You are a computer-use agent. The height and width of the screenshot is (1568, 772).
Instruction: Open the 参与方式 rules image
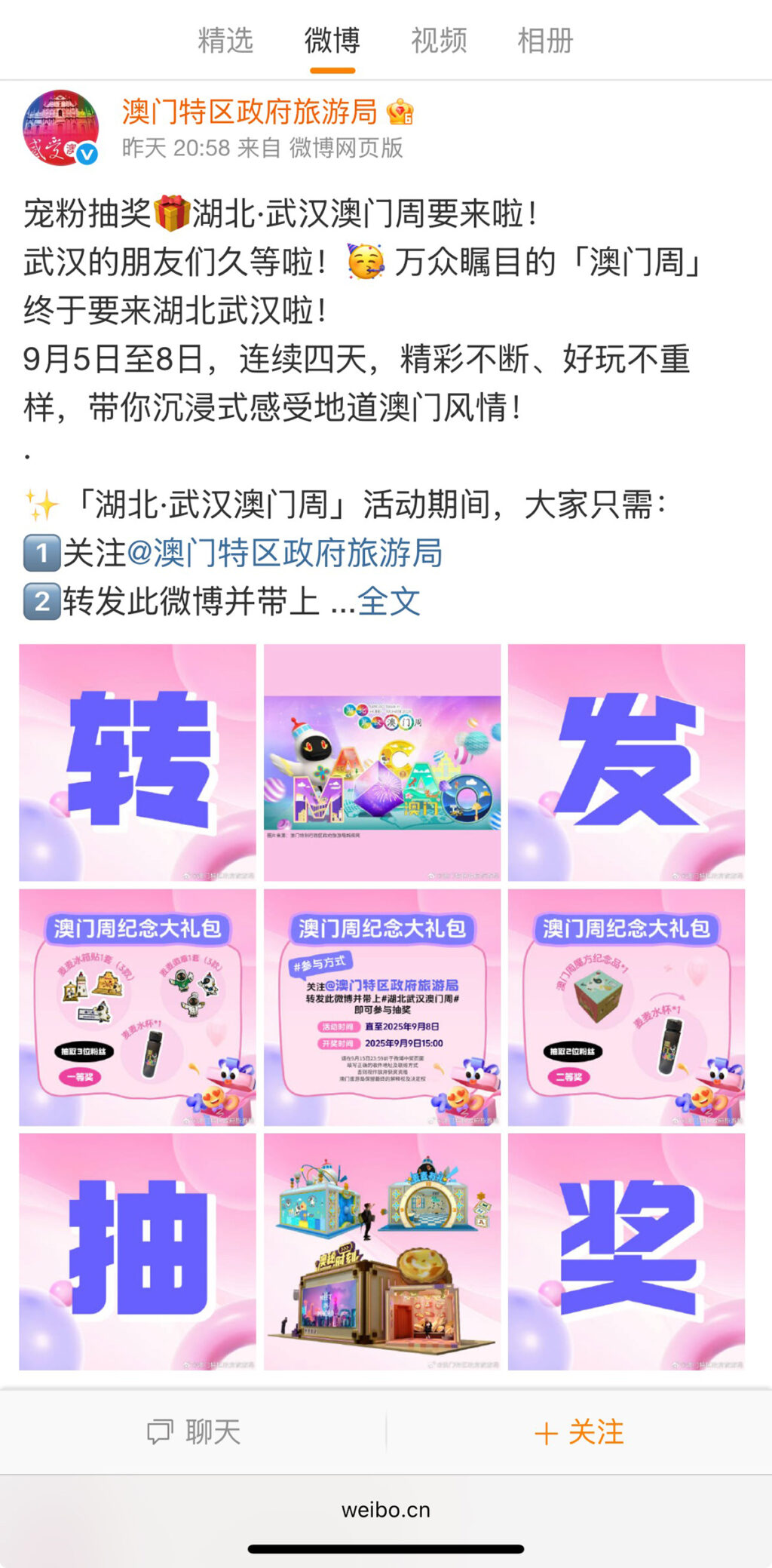pos(382,1007)
